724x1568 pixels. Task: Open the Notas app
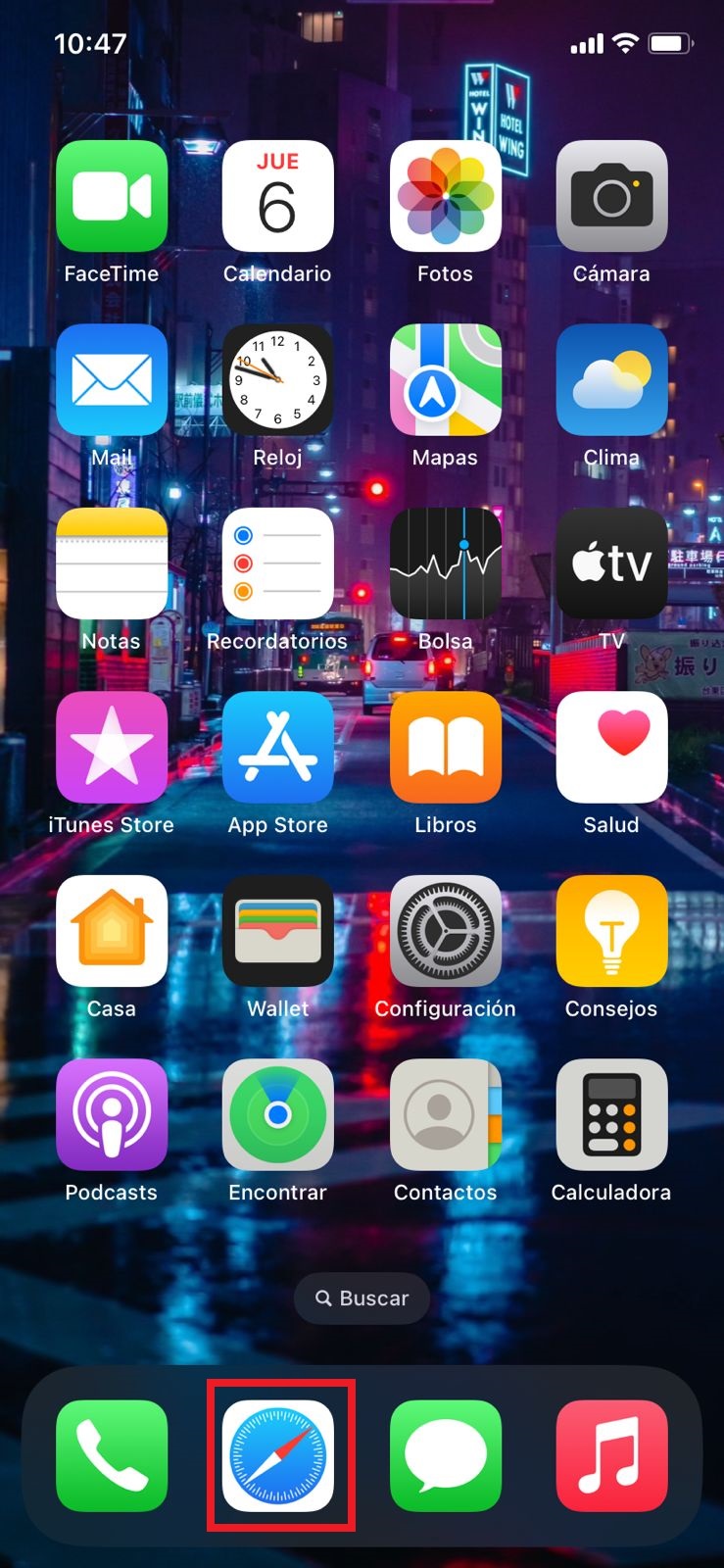point(112,563)
